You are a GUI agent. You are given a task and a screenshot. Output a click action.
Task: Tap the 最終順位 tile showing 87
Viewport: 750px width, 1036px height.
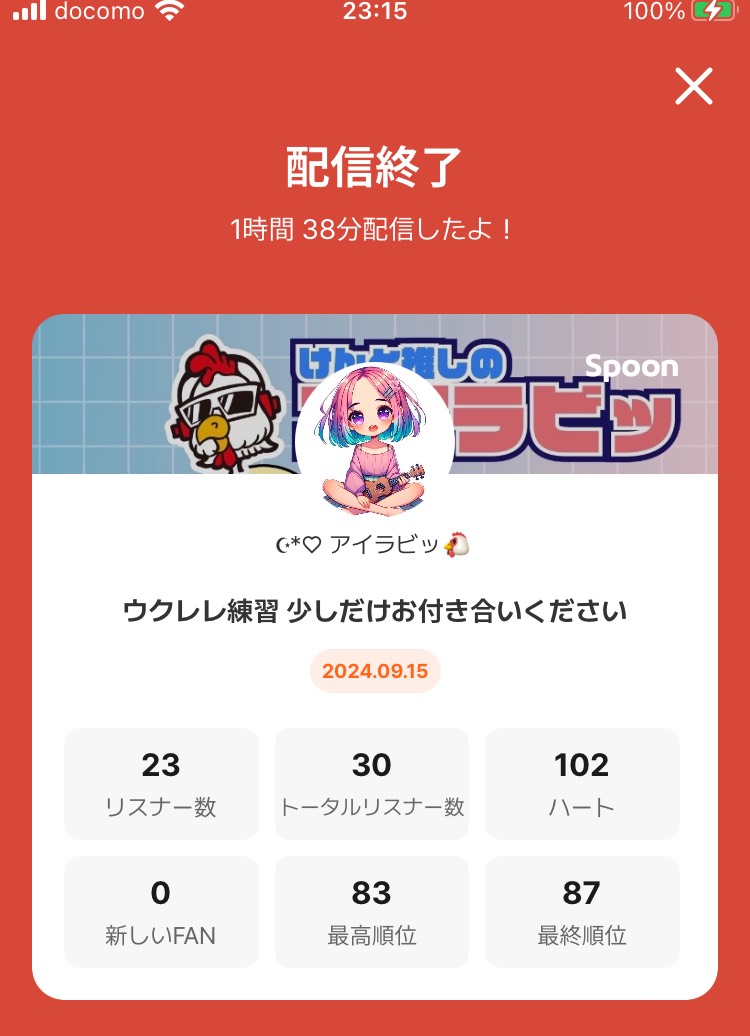[x=582, y=911]
